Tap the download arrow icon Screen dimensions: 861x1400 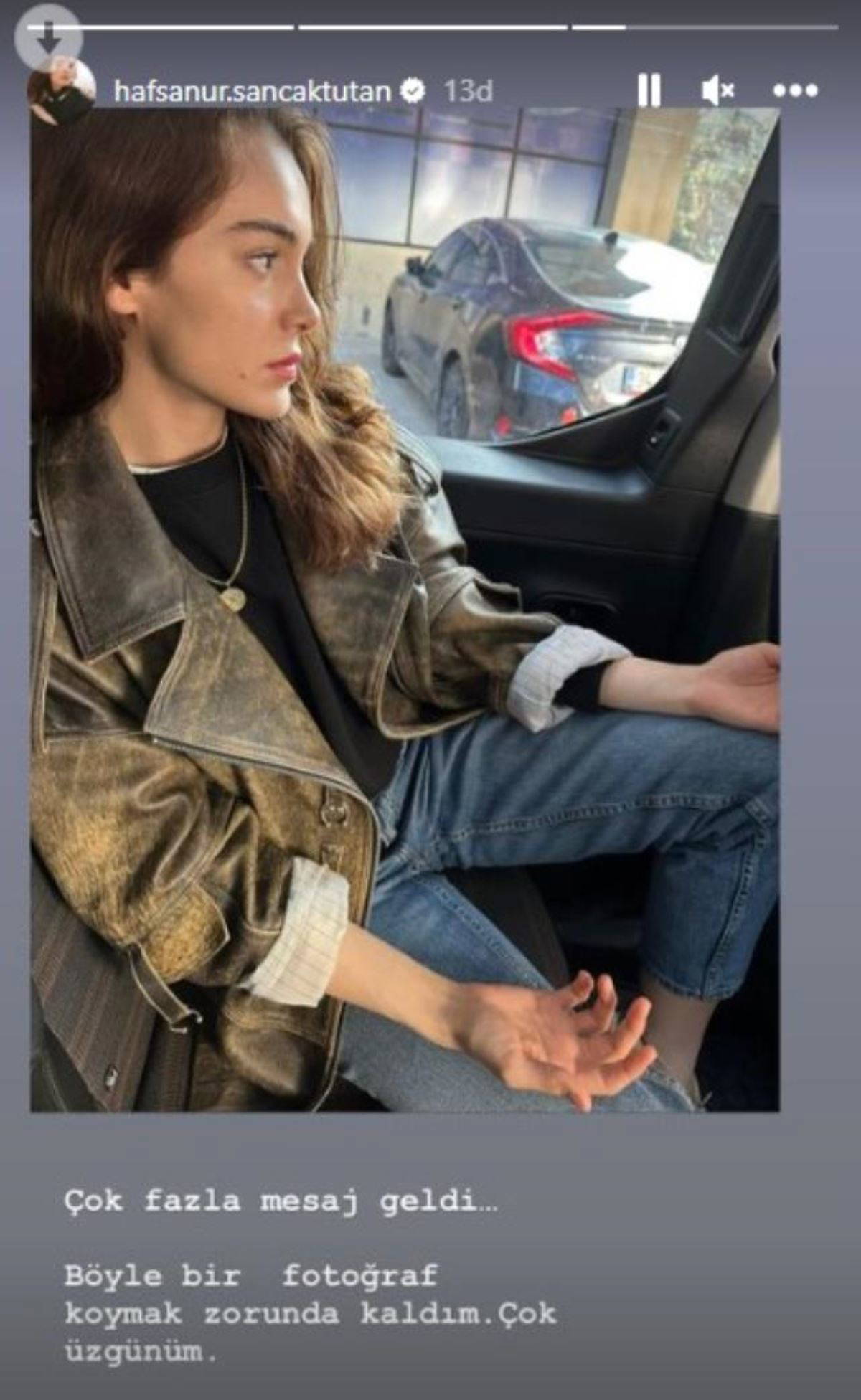point(49,37)
